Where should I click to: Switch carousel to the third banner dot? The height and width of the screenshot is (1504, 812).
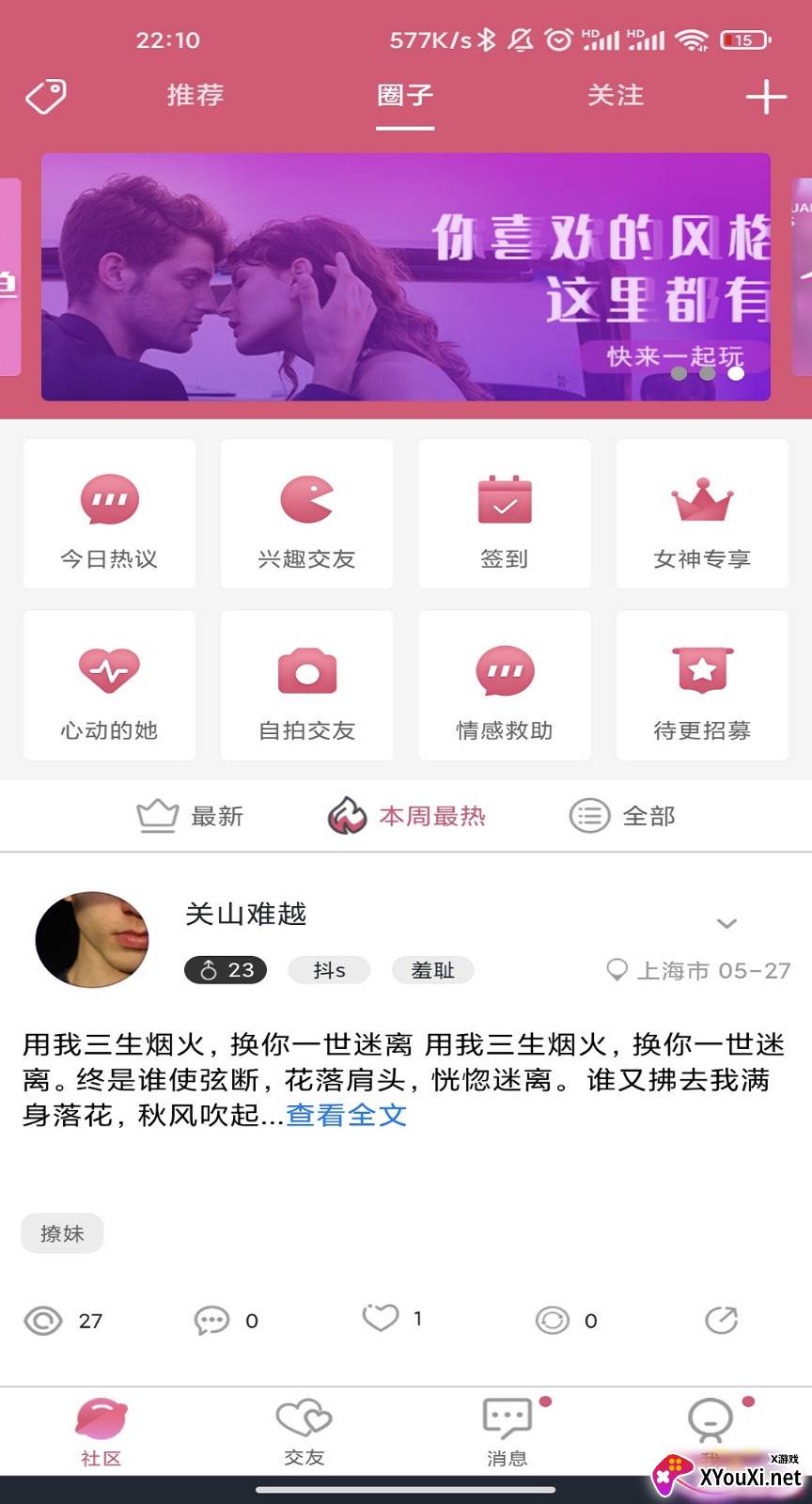tap(737, 374)
